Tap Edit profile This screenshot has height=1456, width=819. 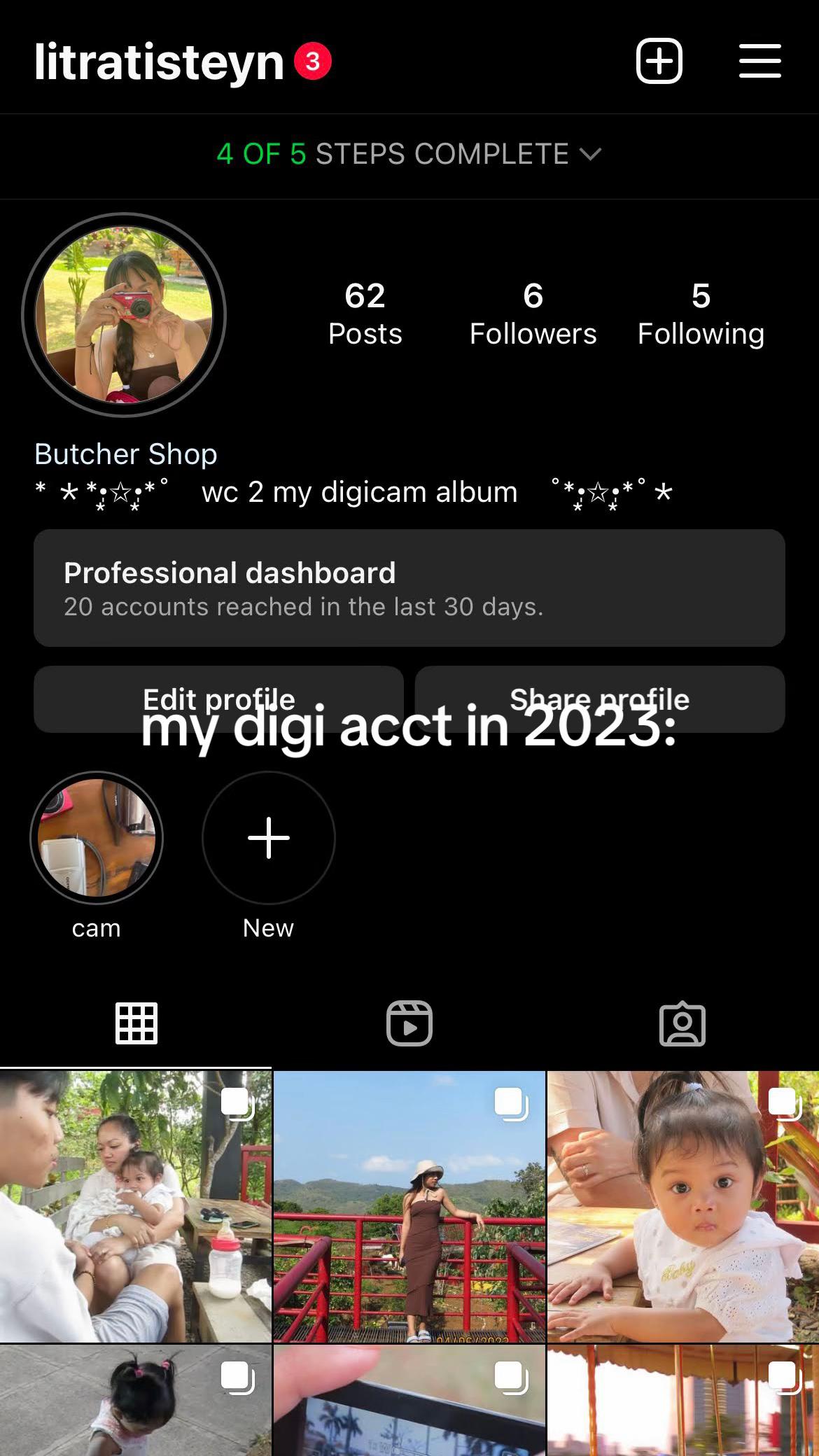point(218,699)
